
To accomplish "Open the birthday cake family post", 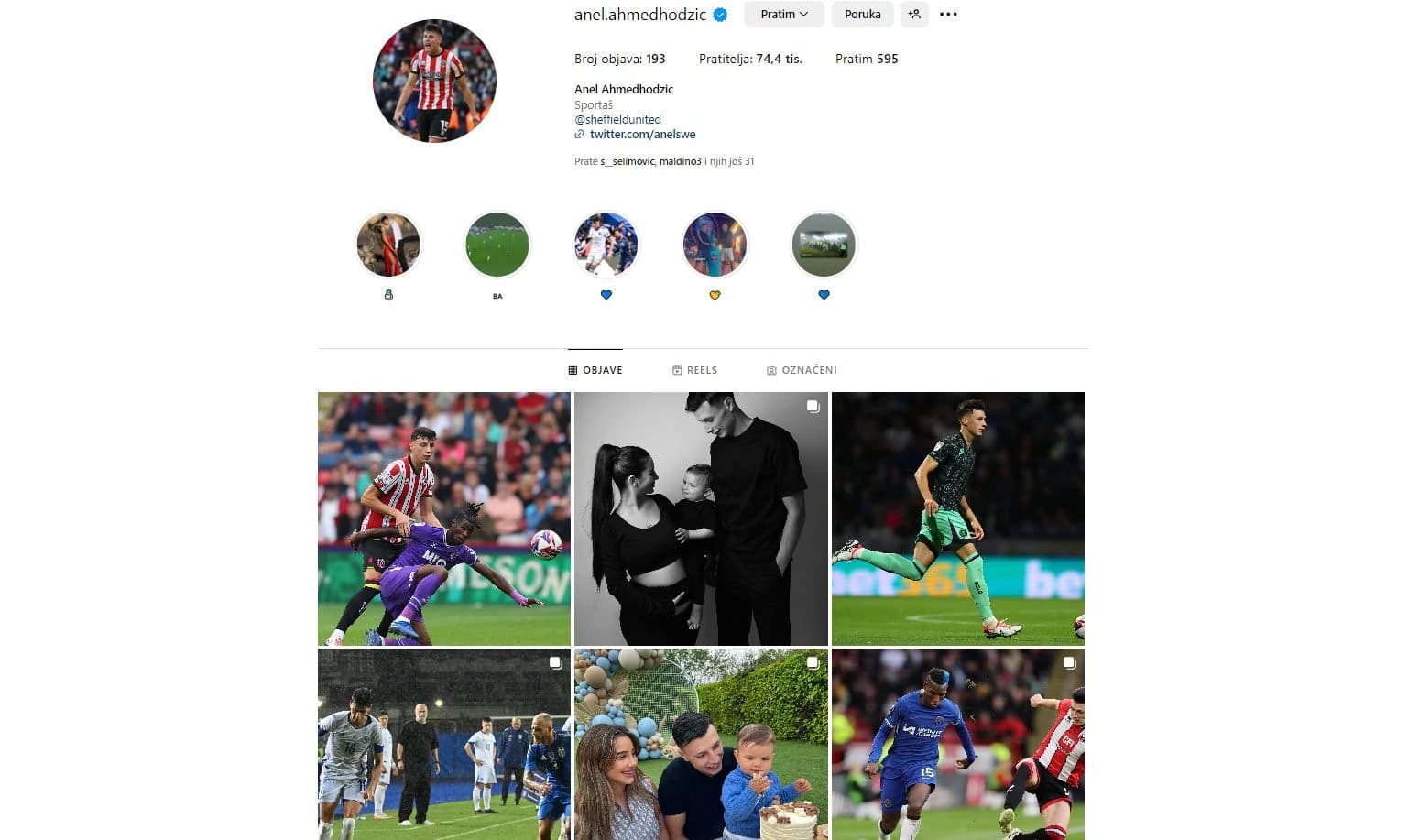I will [701, 744].
